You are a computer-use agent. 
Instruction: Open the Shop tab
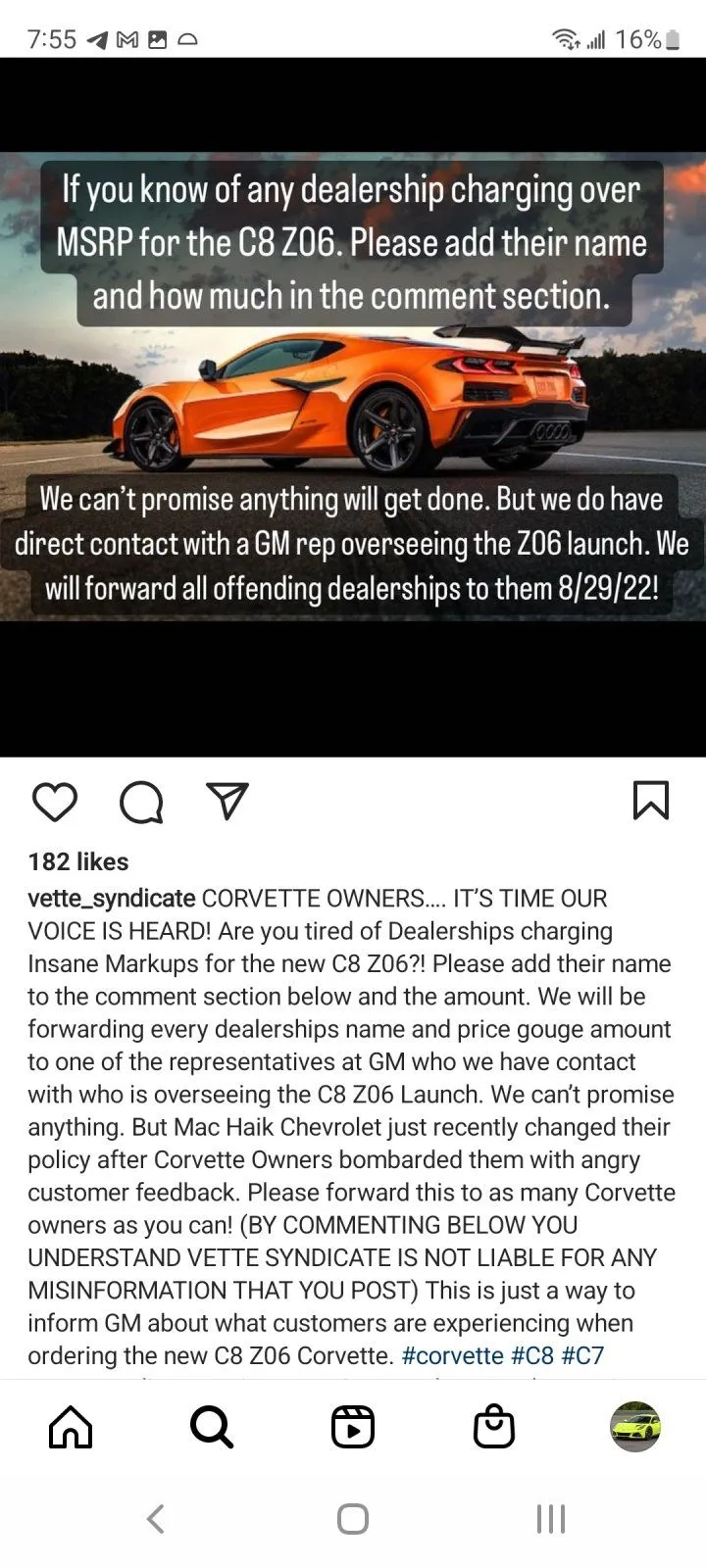pyautogui.click(x=494, y=1427)
